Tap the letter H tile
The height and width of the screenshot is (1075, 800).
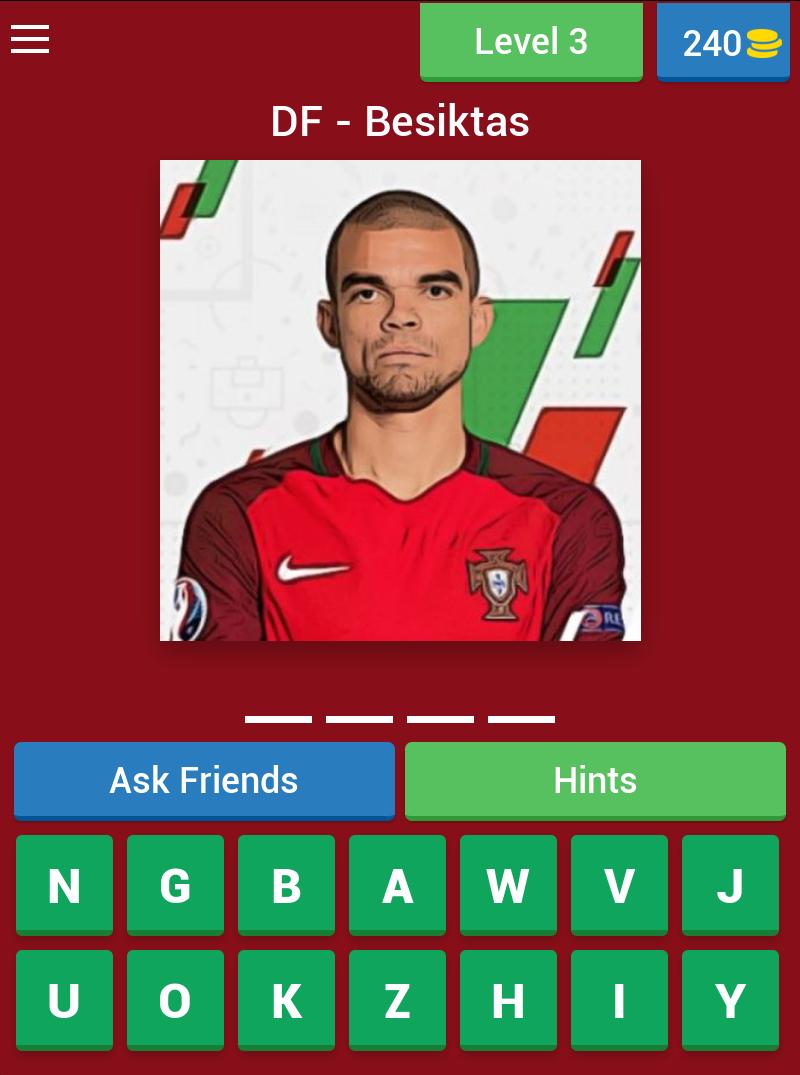pyautogui.click(x=508, y=999)
